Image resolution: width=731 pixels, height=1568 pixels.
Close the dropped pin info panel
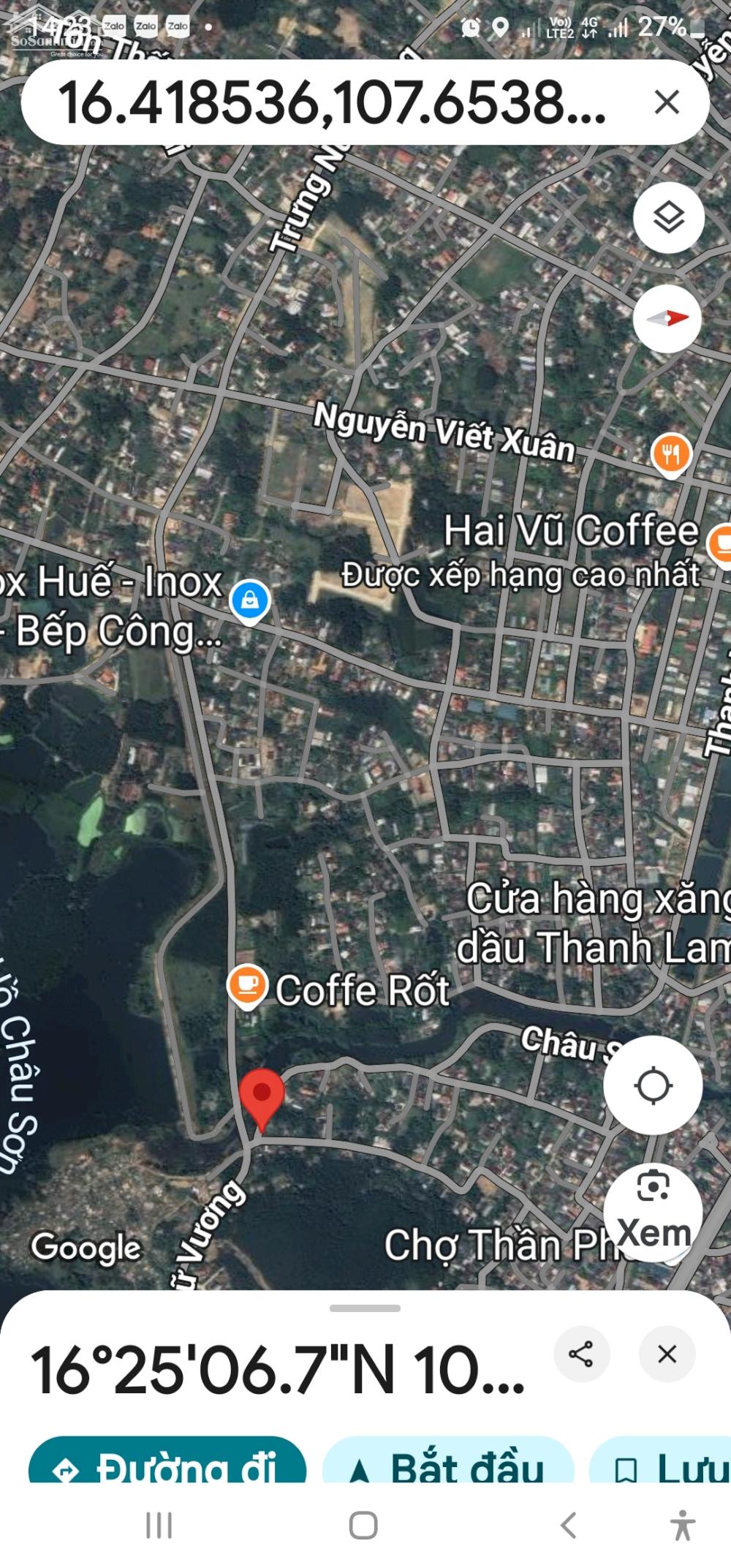(667, 1354)
